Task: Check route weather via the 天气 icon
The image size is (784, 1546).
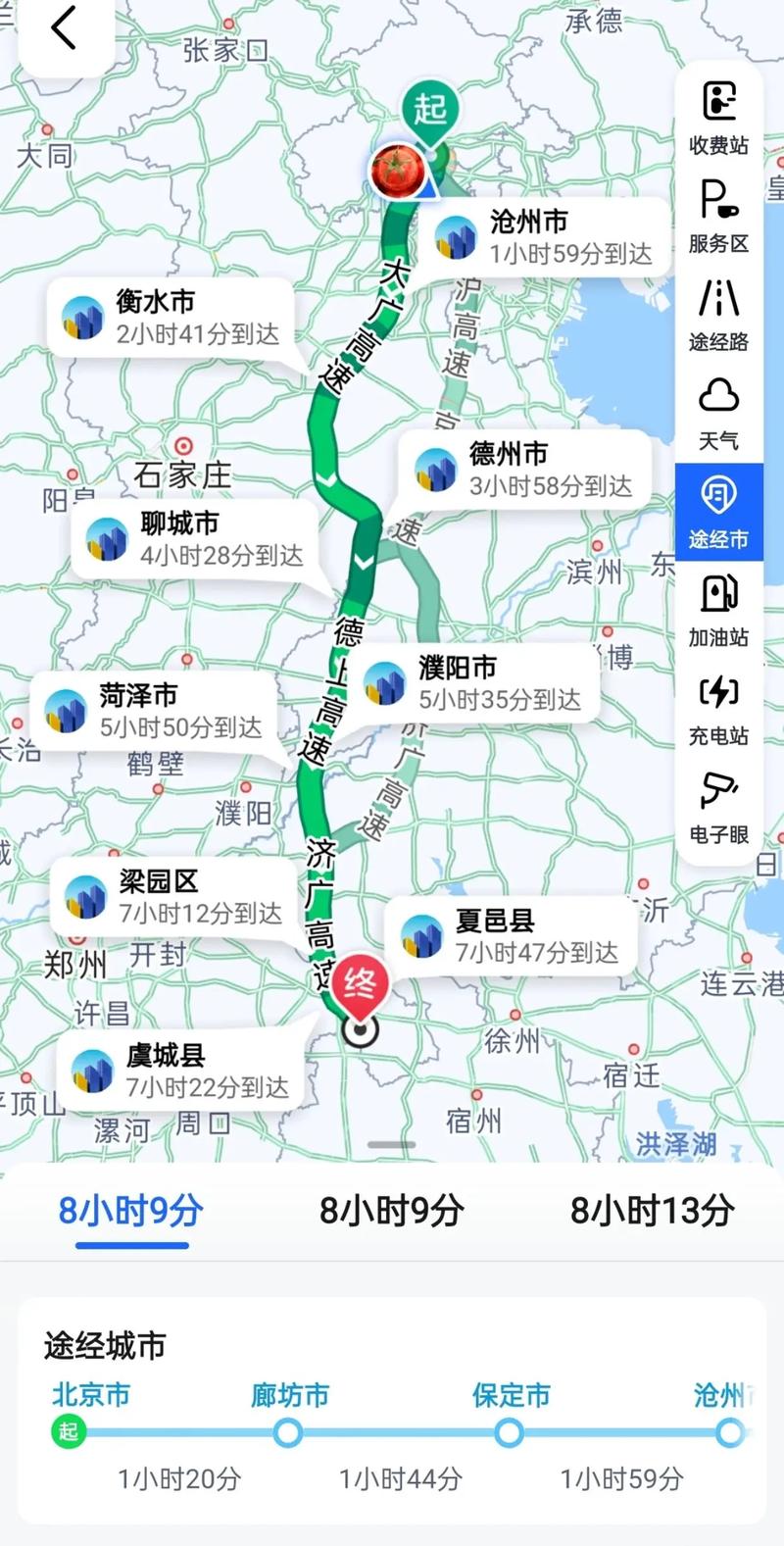Action: coord(719,410)
